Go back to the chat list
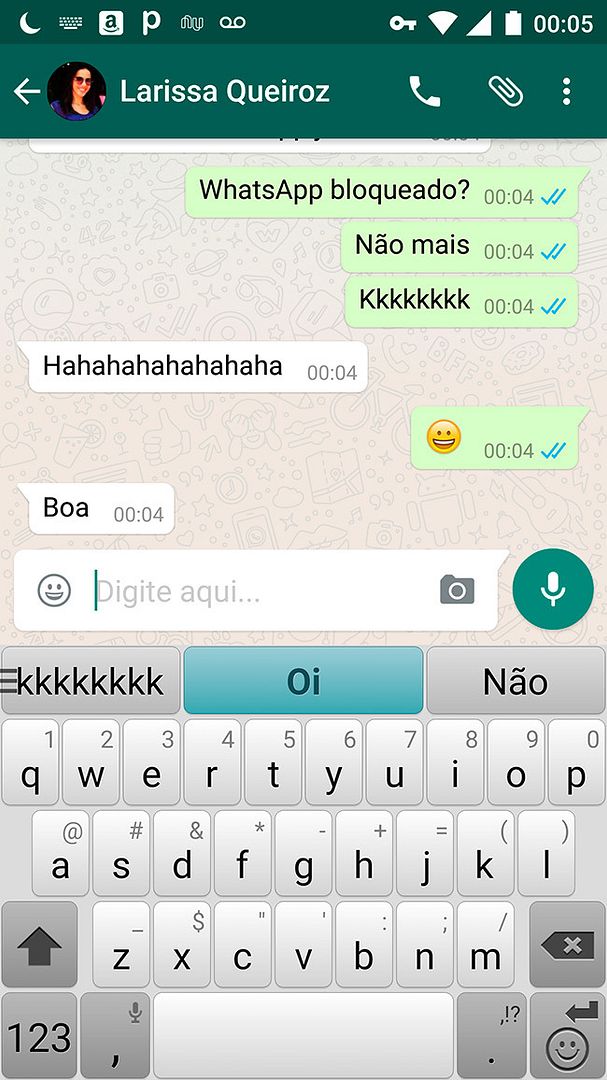Viewport: 607px width, 1080px height. (26, 91)
